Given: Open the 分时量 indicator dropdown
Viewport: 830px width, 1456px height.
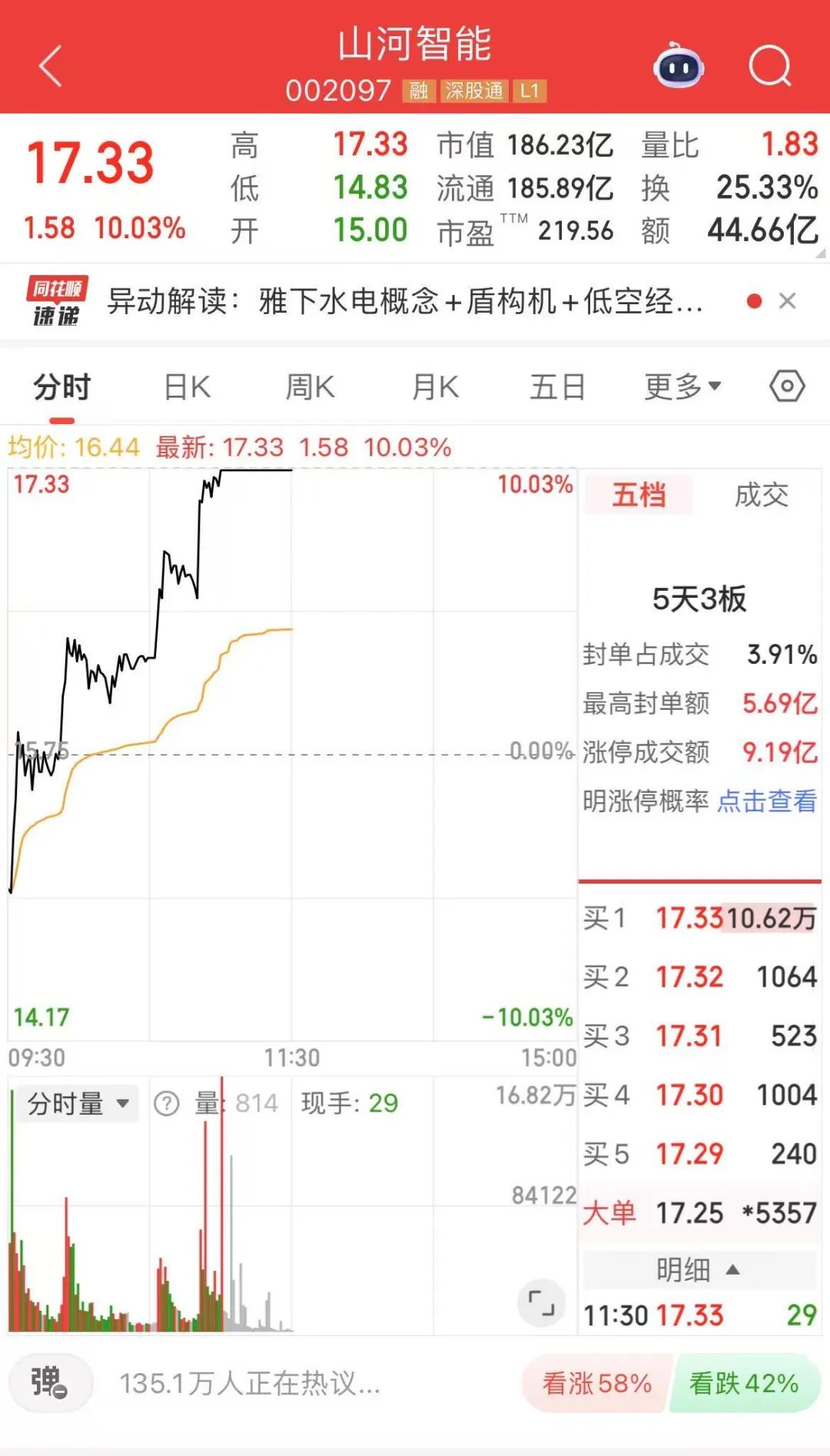Looking at the screenshot, I should (x=77, y=1104).
